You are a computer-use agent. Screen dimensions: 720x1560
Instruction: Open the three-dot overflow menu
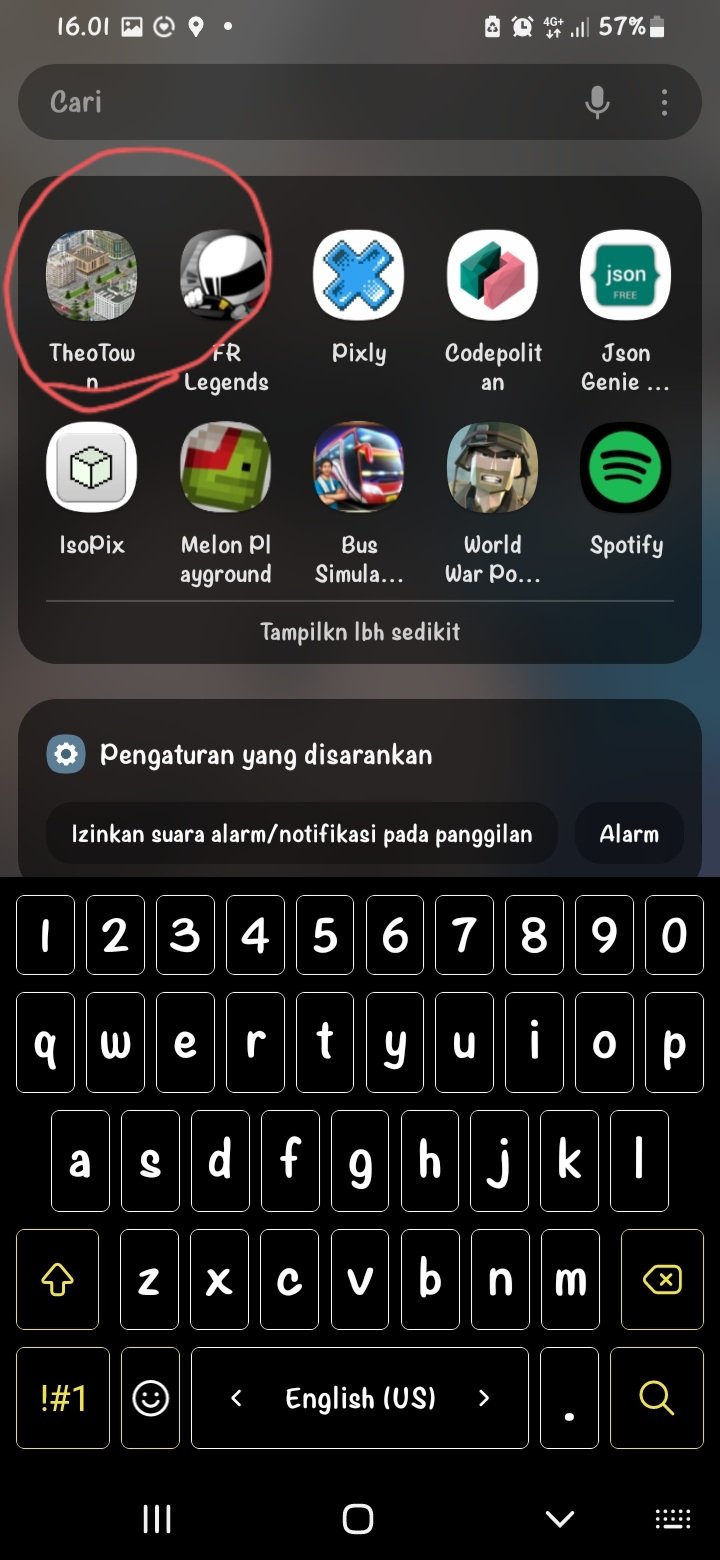(665, 102)
